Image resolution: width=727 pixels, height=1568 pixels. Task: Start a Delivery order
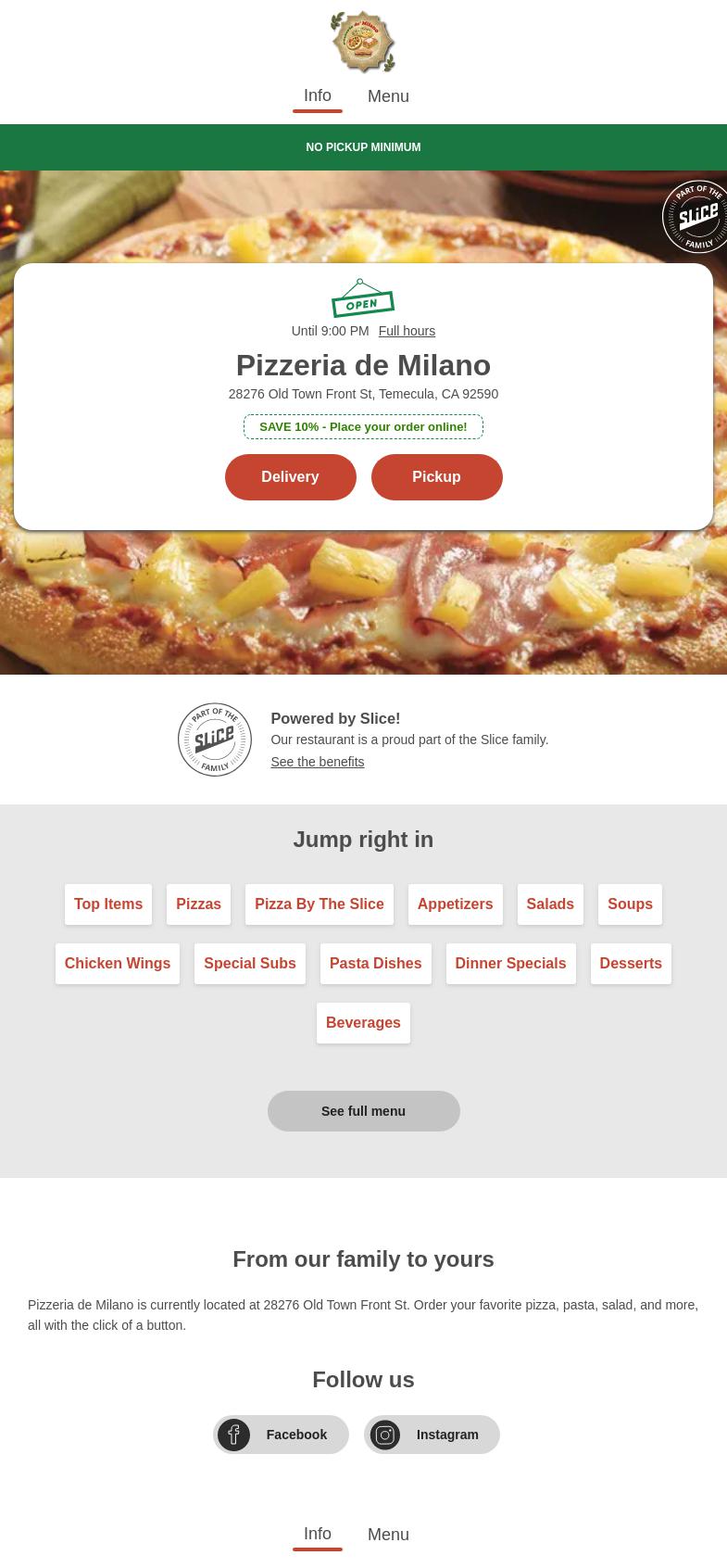[x=290, y=477]
